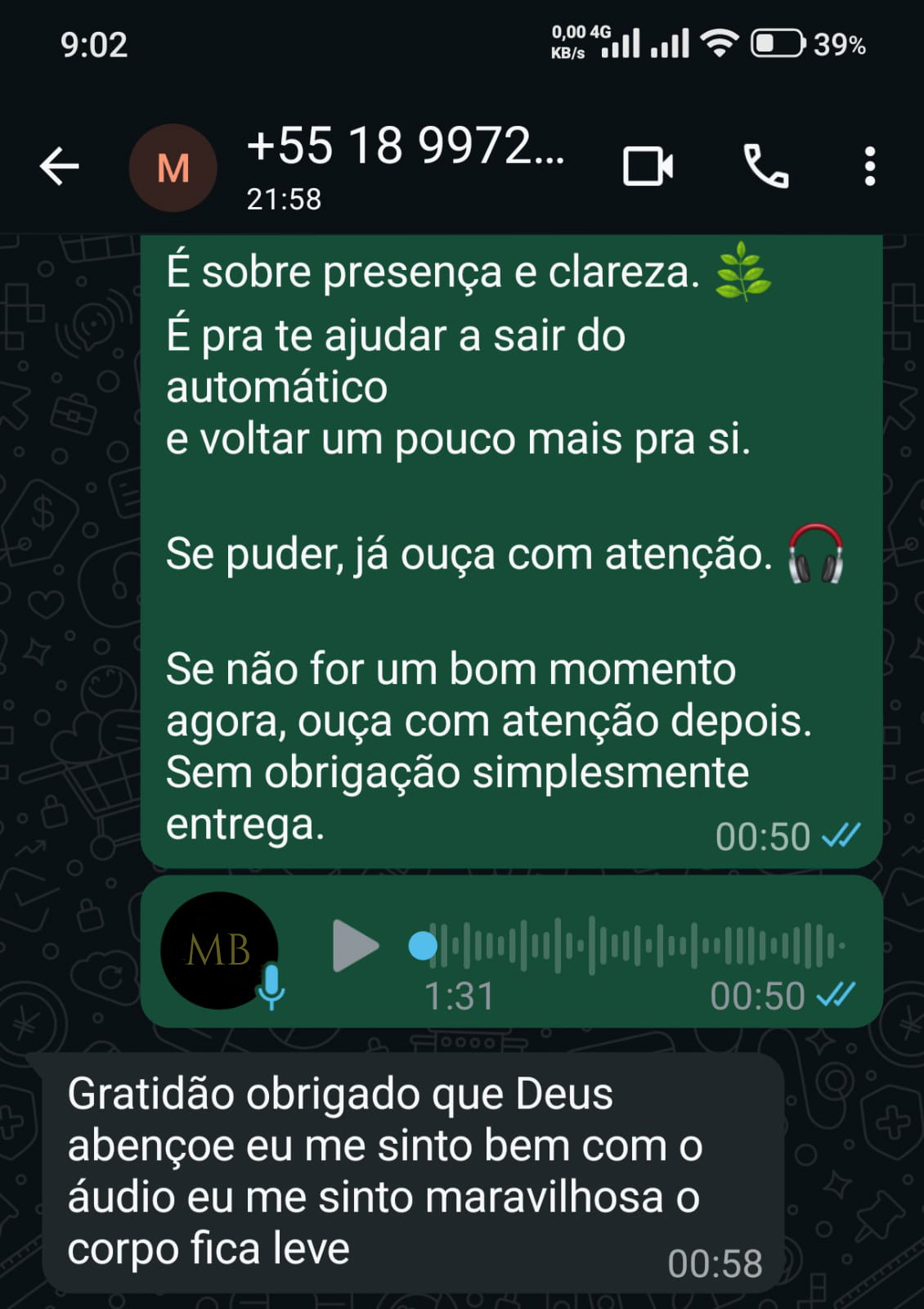Start a voice call
The width and height of the screenshot is (924, 1309).
pyautogui.click(x=765, y=167)
